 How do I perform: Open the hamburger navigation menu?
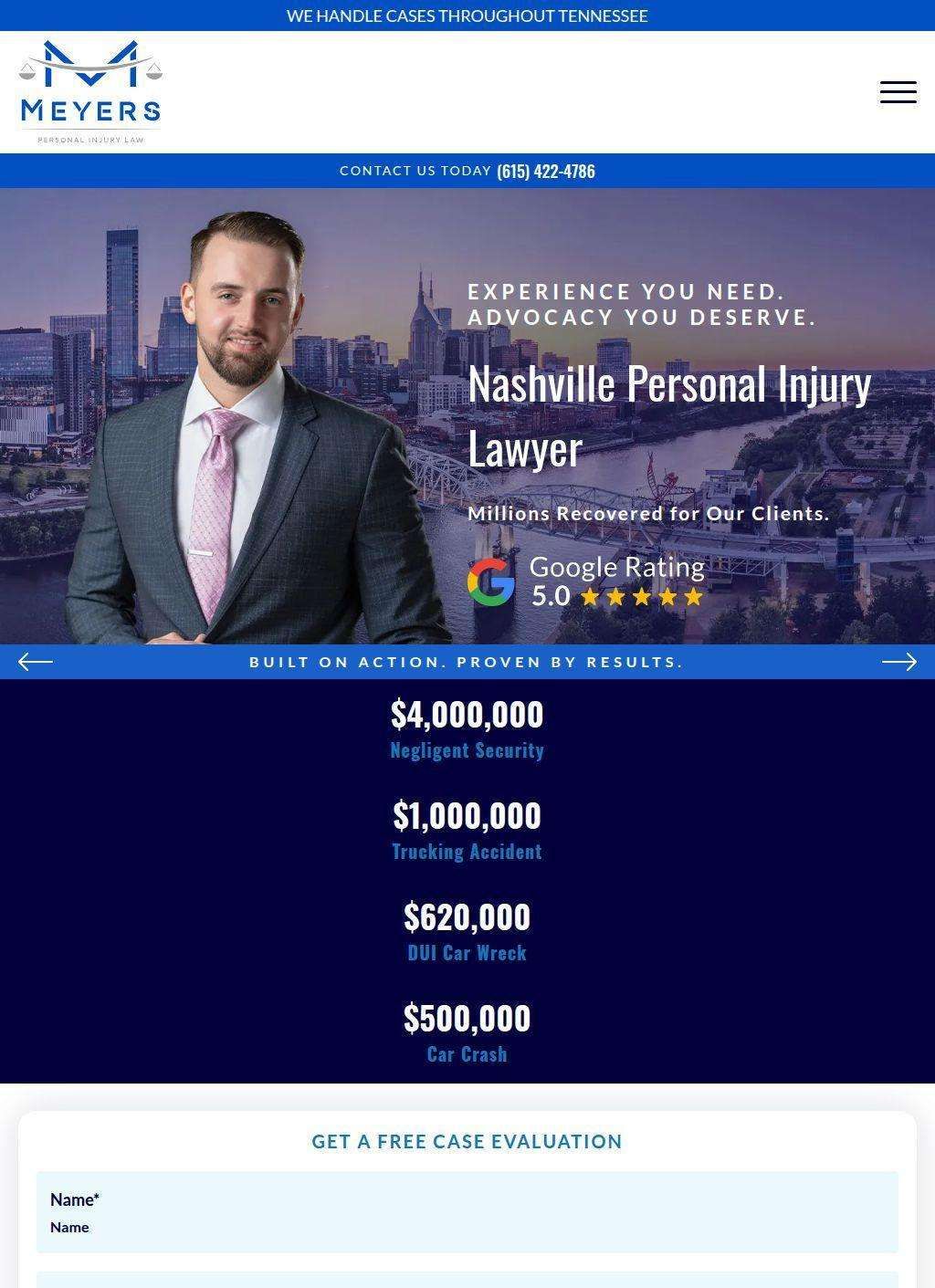[898, 92]
